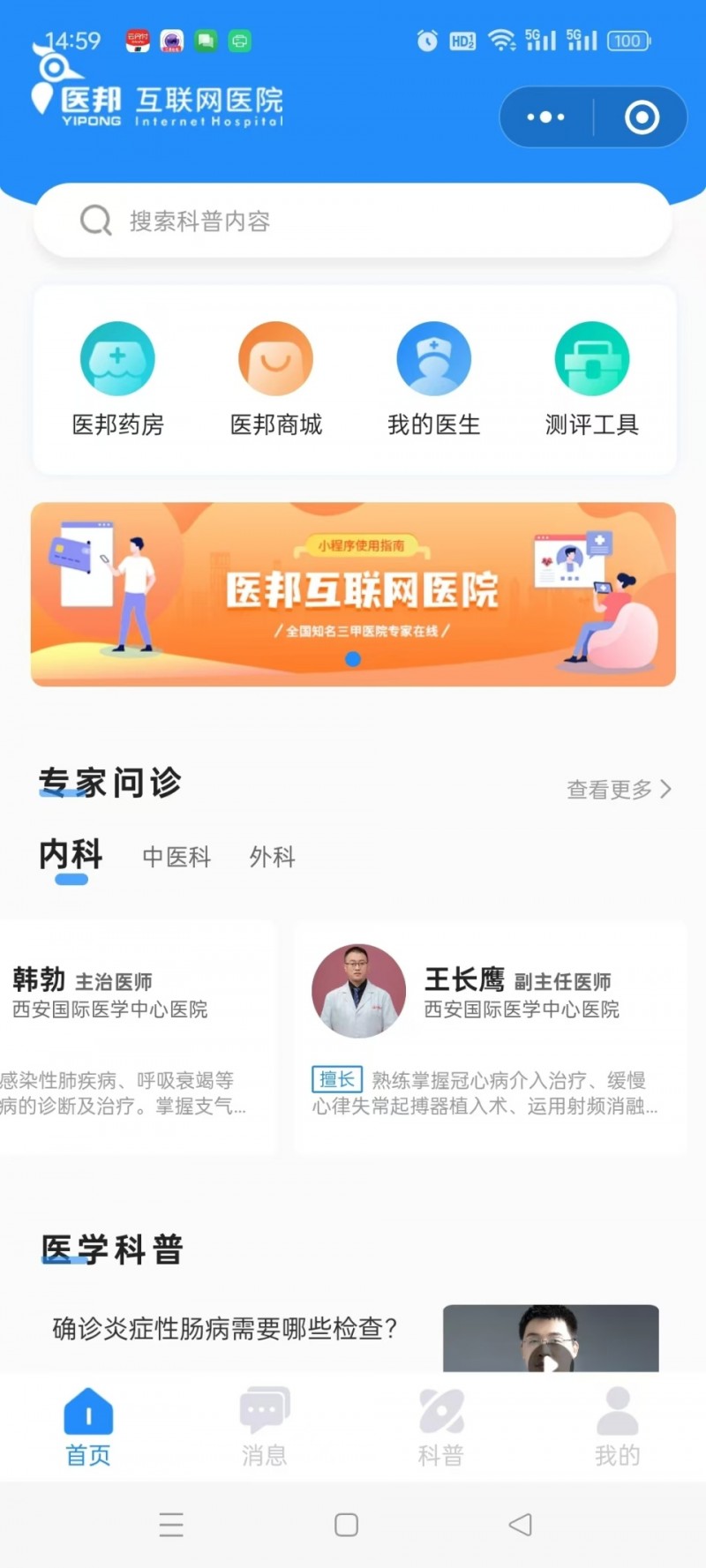Click the 搜索科普内容 search field

click(x=265, y=221)
